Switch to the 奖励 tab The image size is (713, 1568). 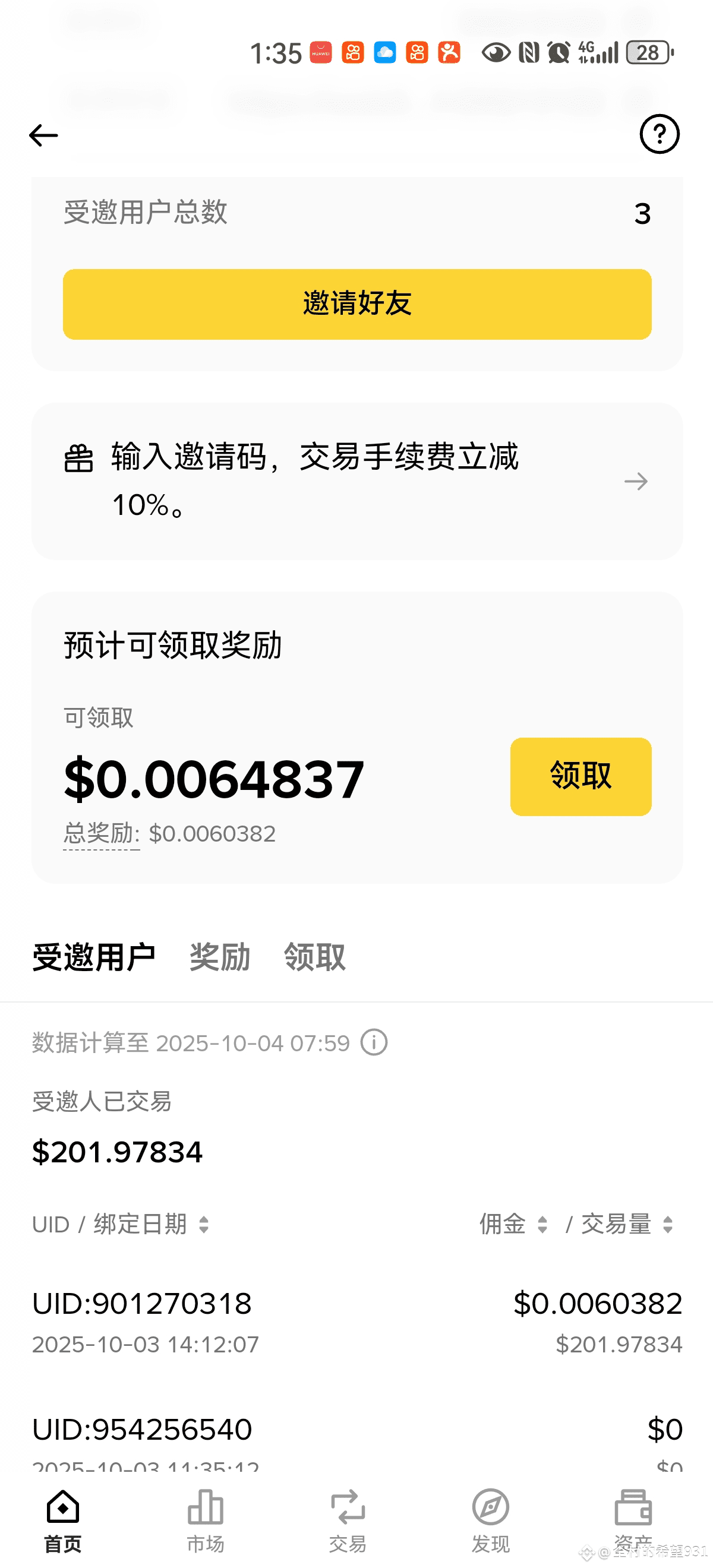coord(220,957)
